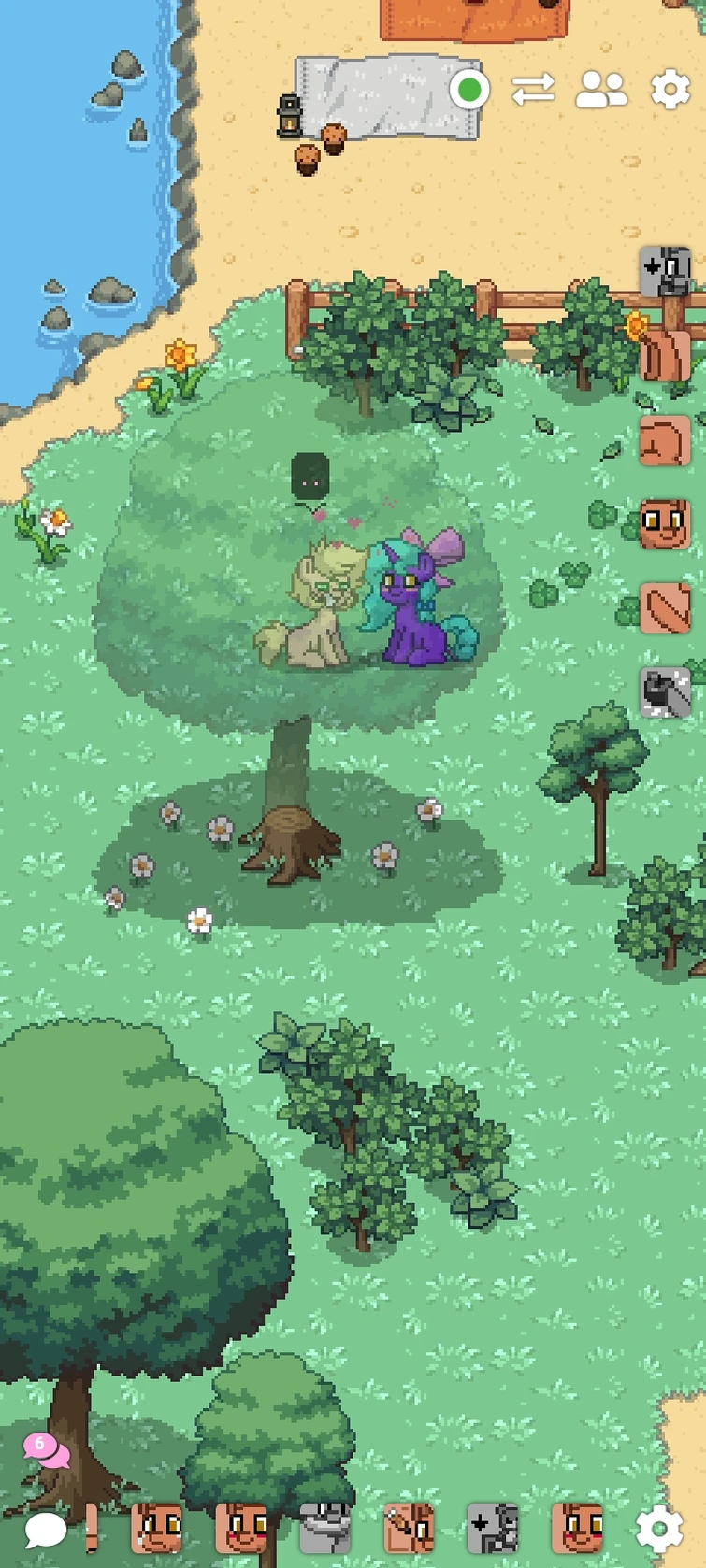706x1568 pixels.
Task: Tap the grey magic action at right side bottom
Action: [665, 692]
